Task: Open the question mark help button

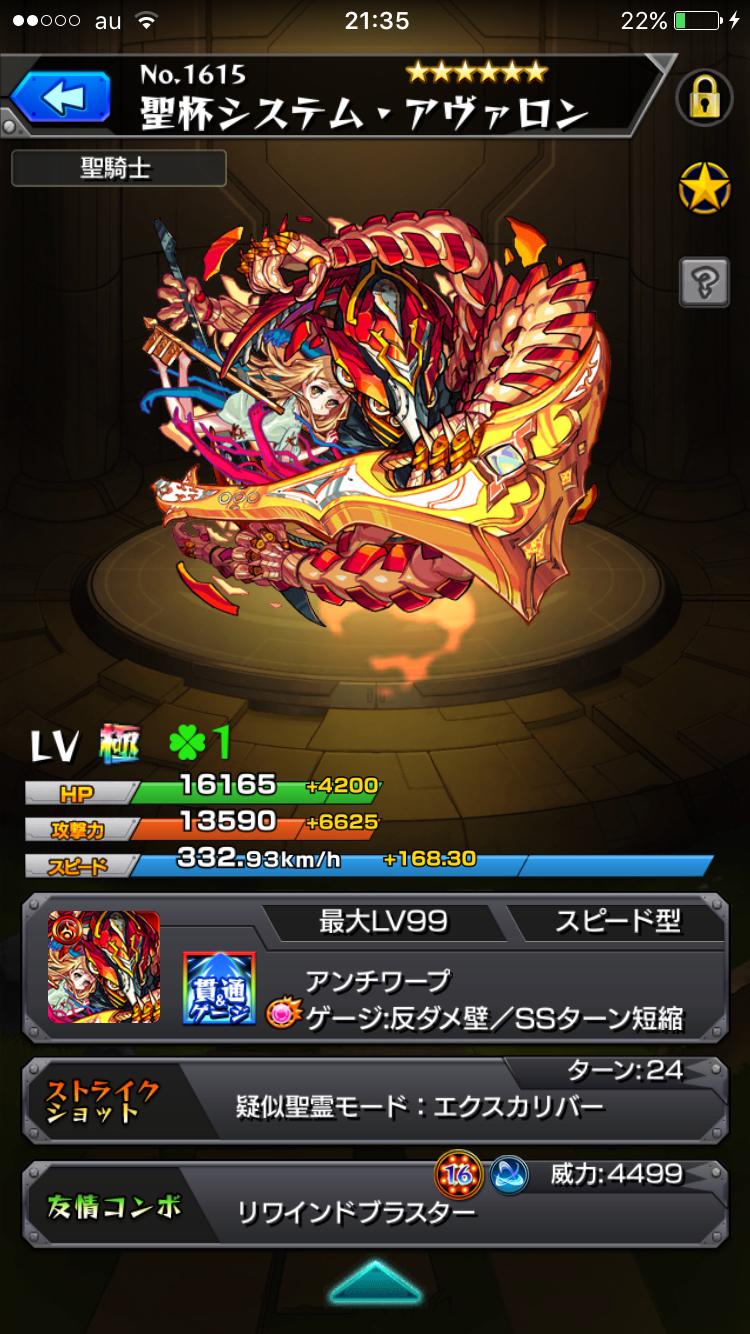Action: click(x=704, y=282)
